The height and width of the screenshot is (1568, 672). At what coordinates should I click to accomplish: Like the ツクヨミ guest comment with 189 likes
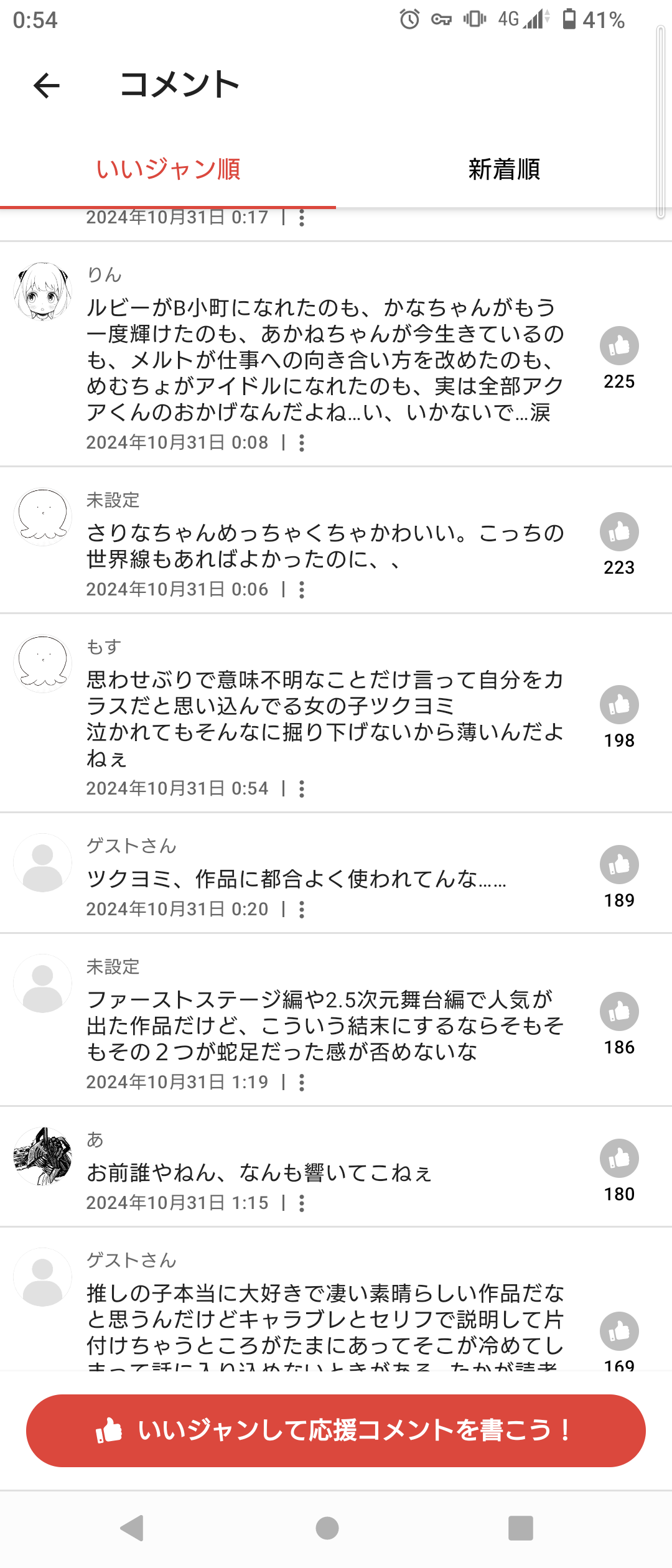click(619, 865)
